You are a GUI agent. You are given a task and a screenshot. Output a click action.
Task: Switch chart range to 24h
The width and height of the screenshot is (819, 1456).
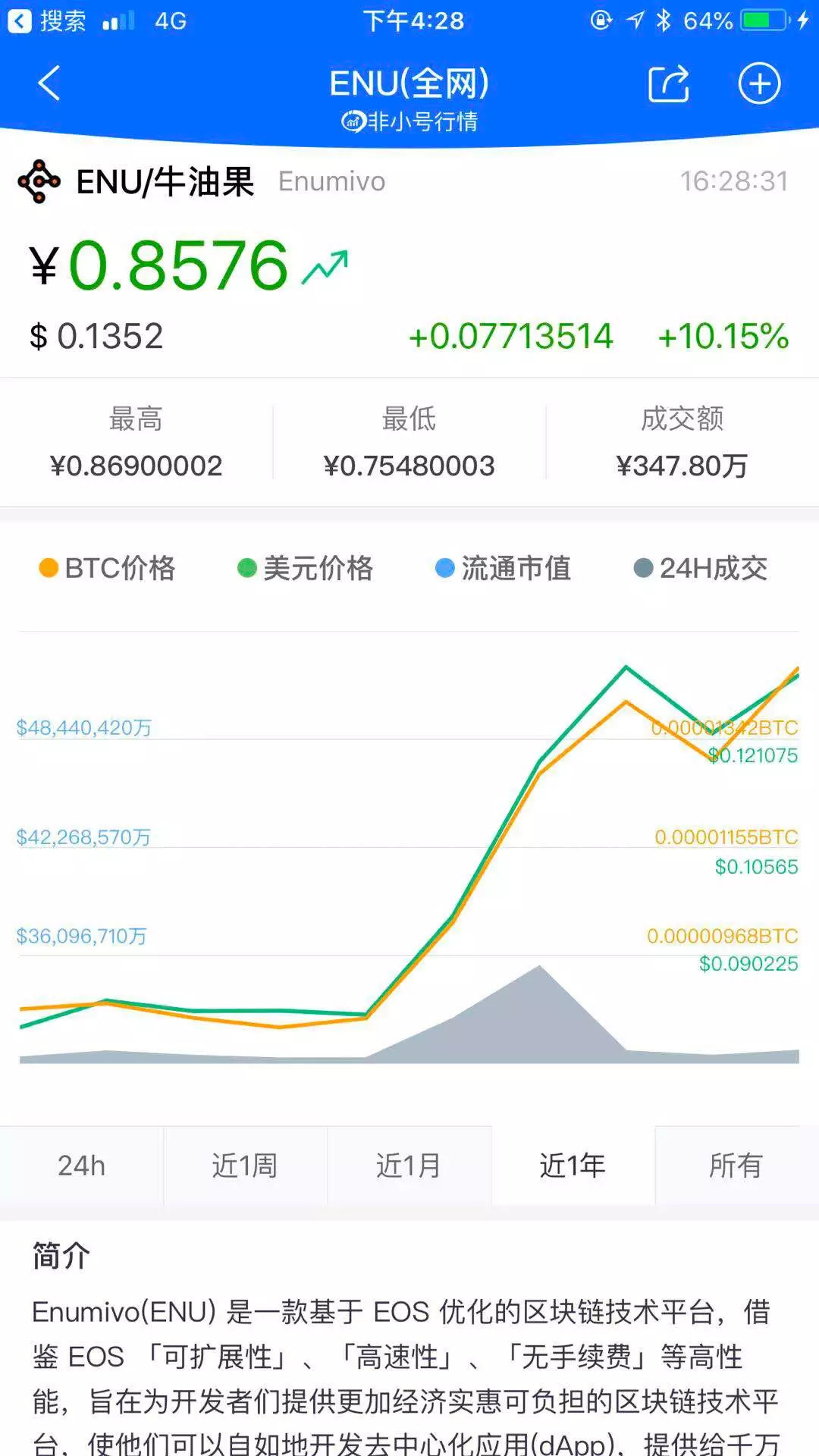tap(81, 1166)
